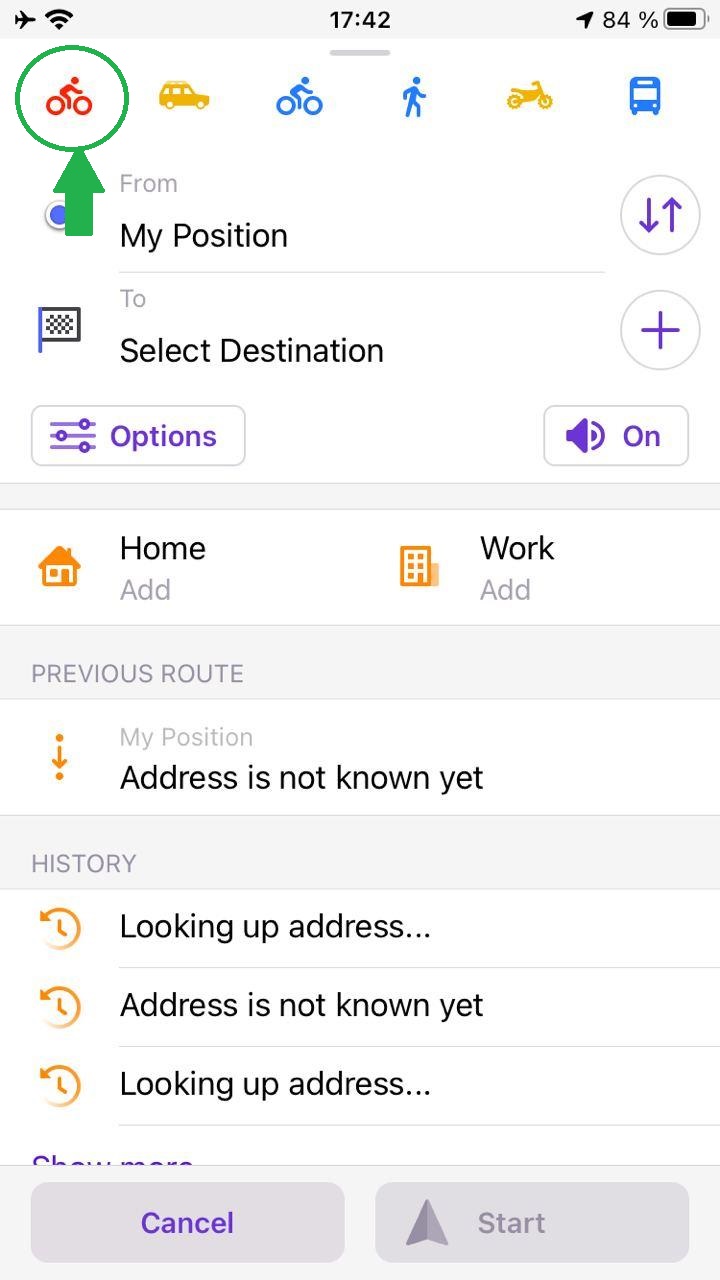Swap start and destination points
Viewport: 720px width, 1280px height.
pyautogui.click(x=660, y=215)
